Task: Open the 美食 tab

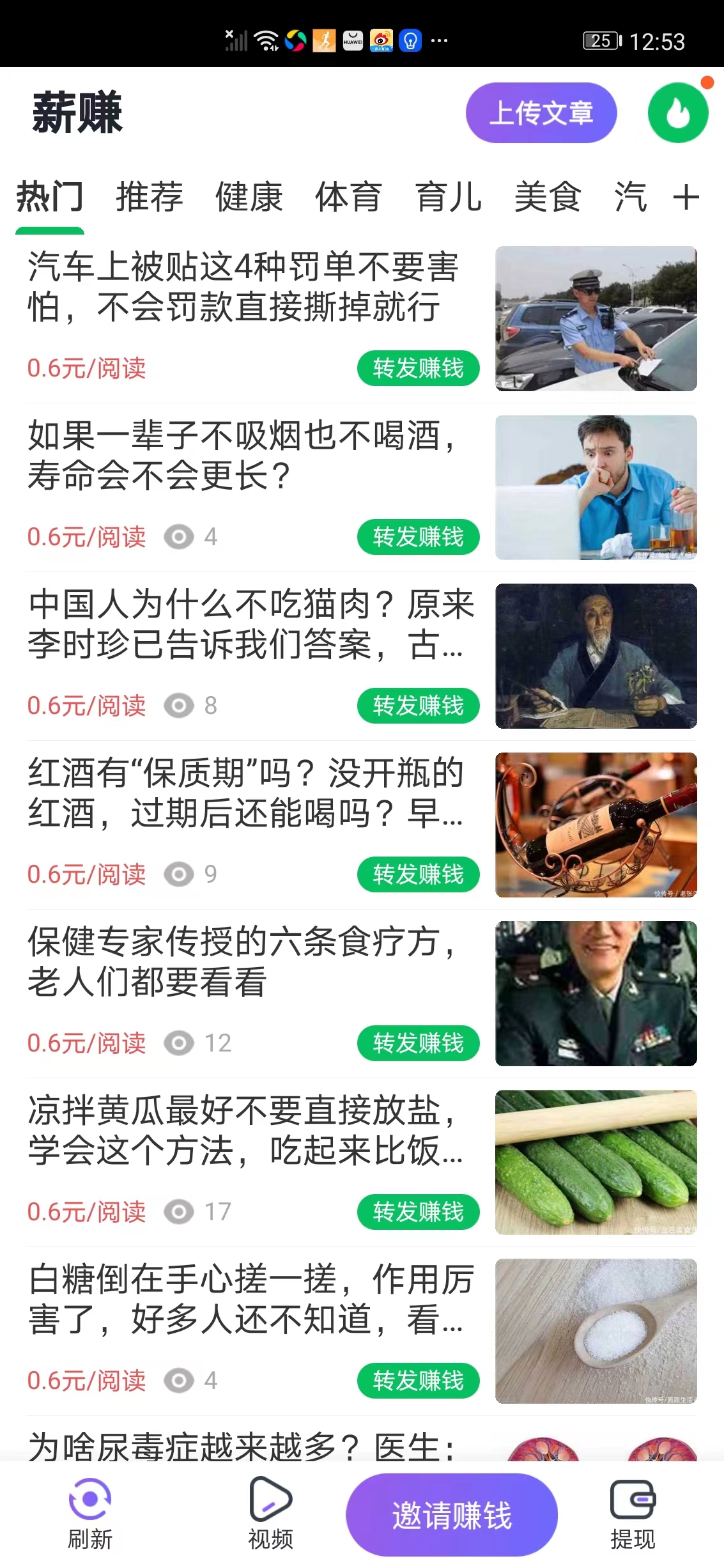Action: point(548,196)
